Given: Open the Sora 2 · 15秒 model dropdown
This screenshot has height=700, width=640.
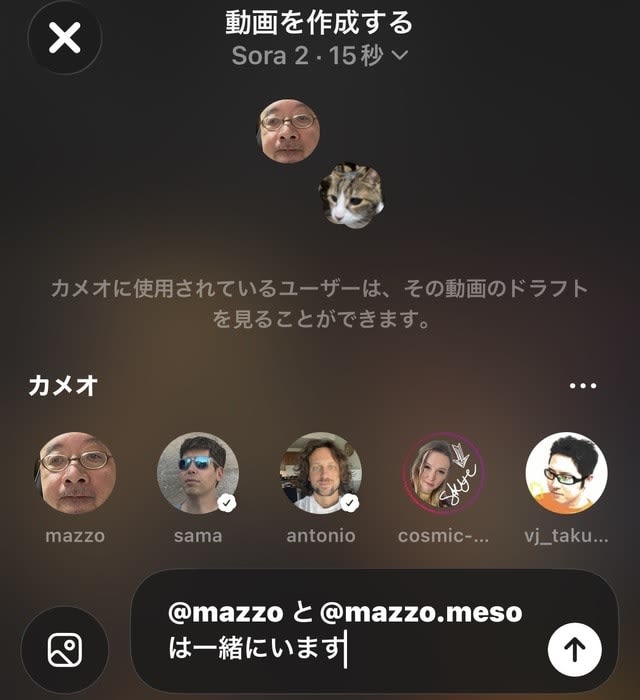Looking at the screenshot, I should (x=320, y=55).
